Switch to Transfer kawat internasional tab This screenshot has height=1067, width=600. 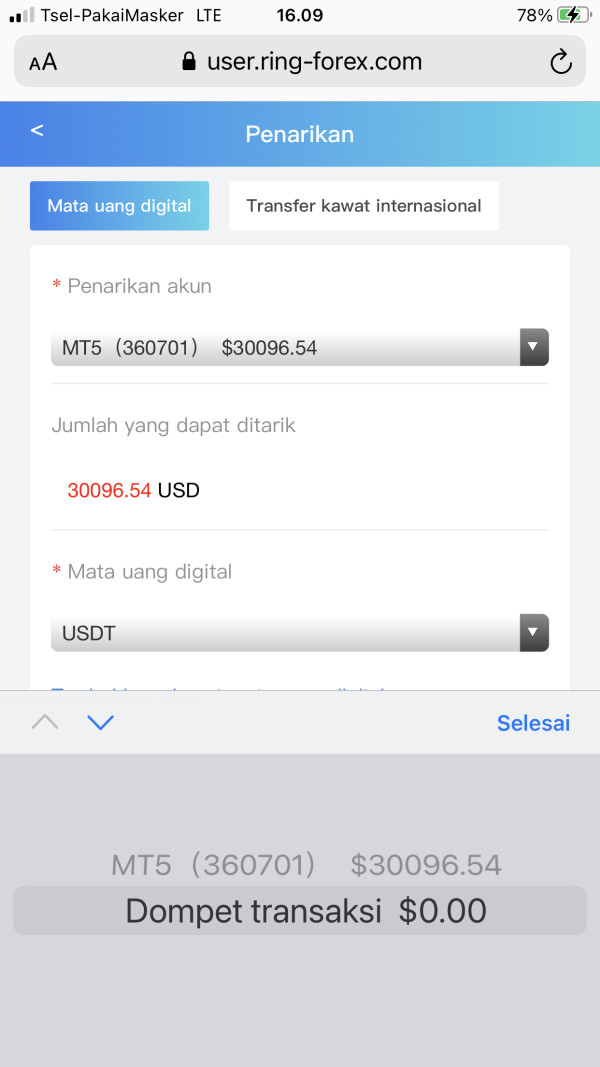[x=364, y=206]
